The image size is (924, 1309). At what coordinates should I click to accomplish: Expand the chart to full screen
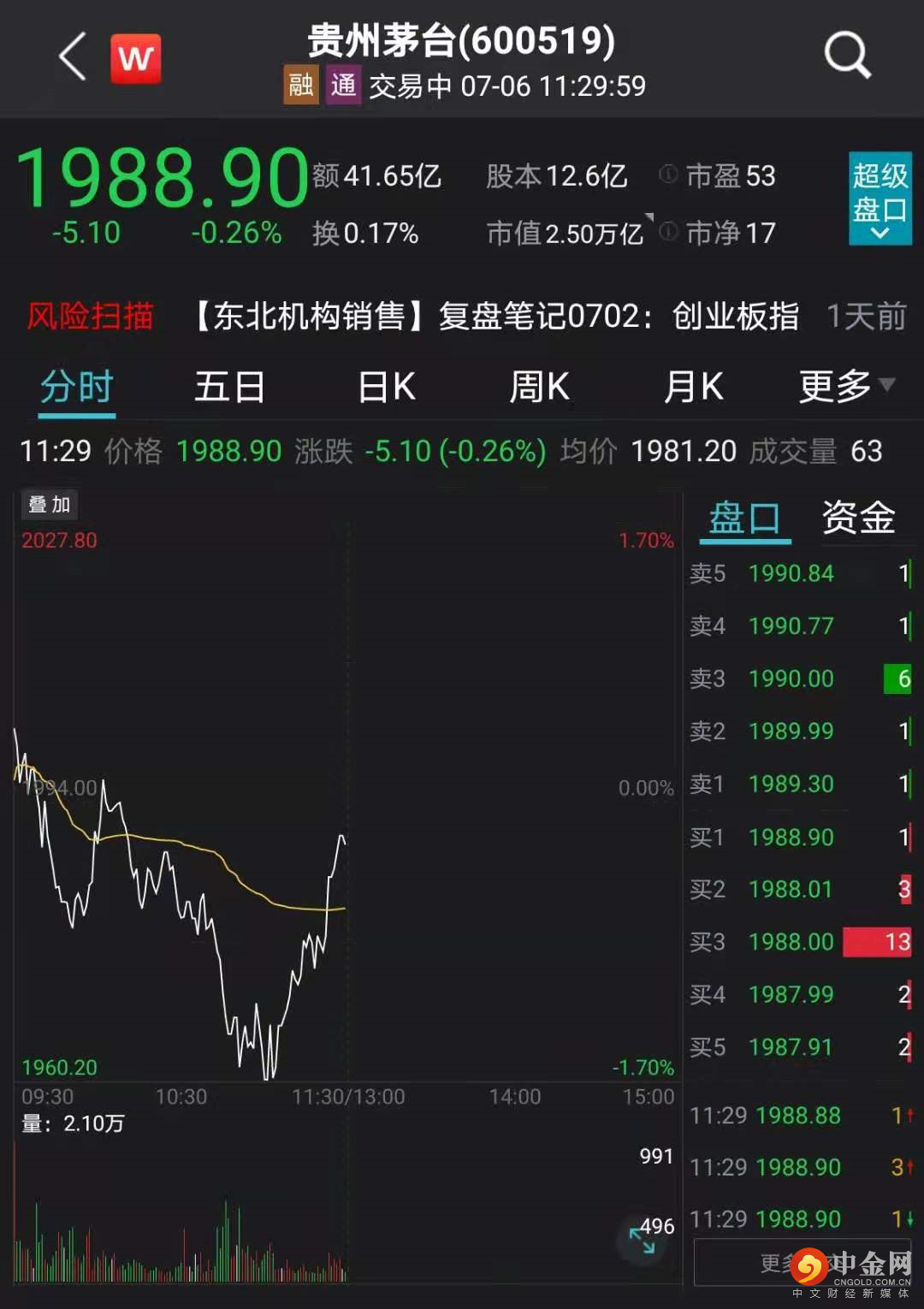click(643, 1240)
